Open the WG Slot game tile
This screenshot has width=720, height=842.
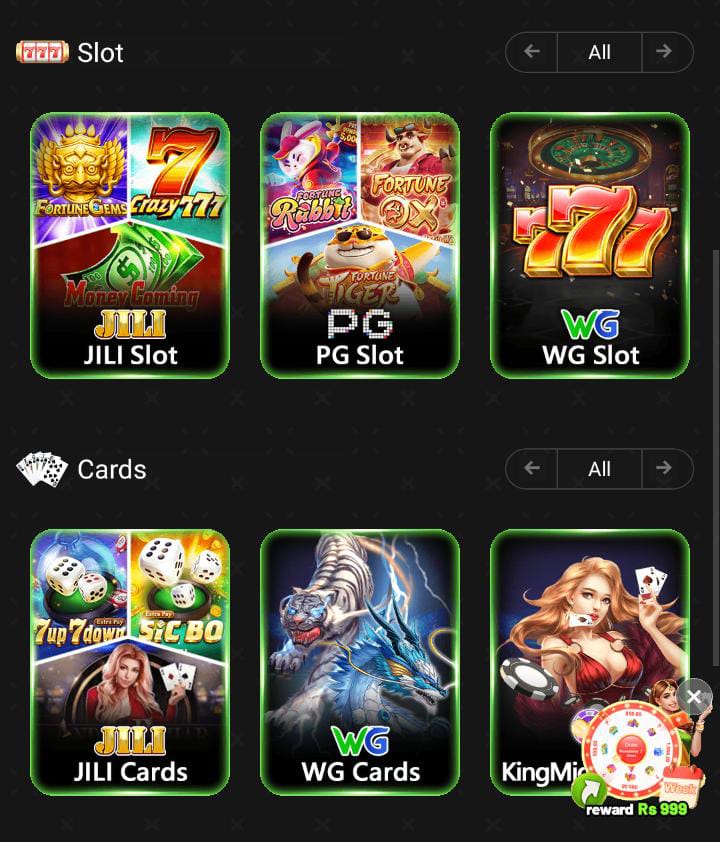(590, 245)
